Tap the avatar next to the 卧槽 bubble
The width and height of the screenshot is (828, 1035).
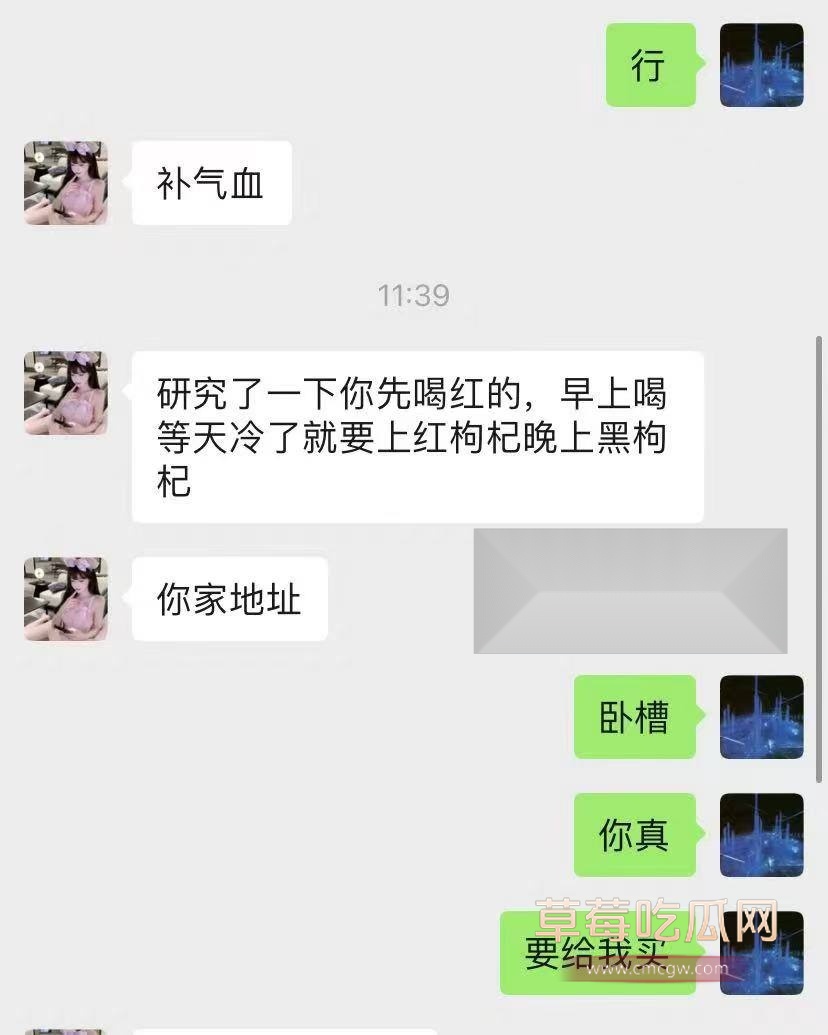point(762,717)
